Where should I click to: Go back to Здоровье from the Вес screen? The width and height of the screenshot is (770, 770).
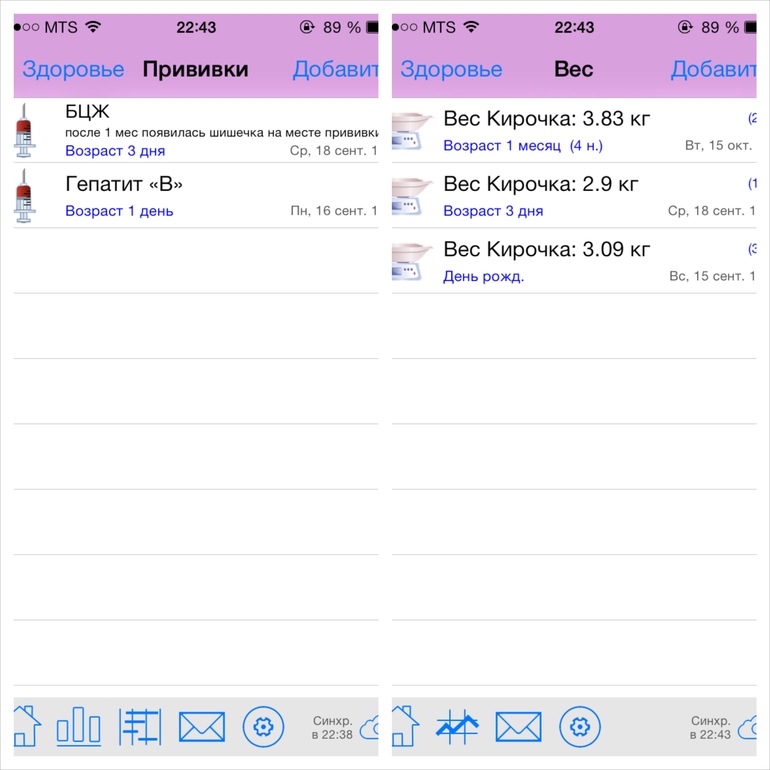pyautogui.click(x=451, y=69)
